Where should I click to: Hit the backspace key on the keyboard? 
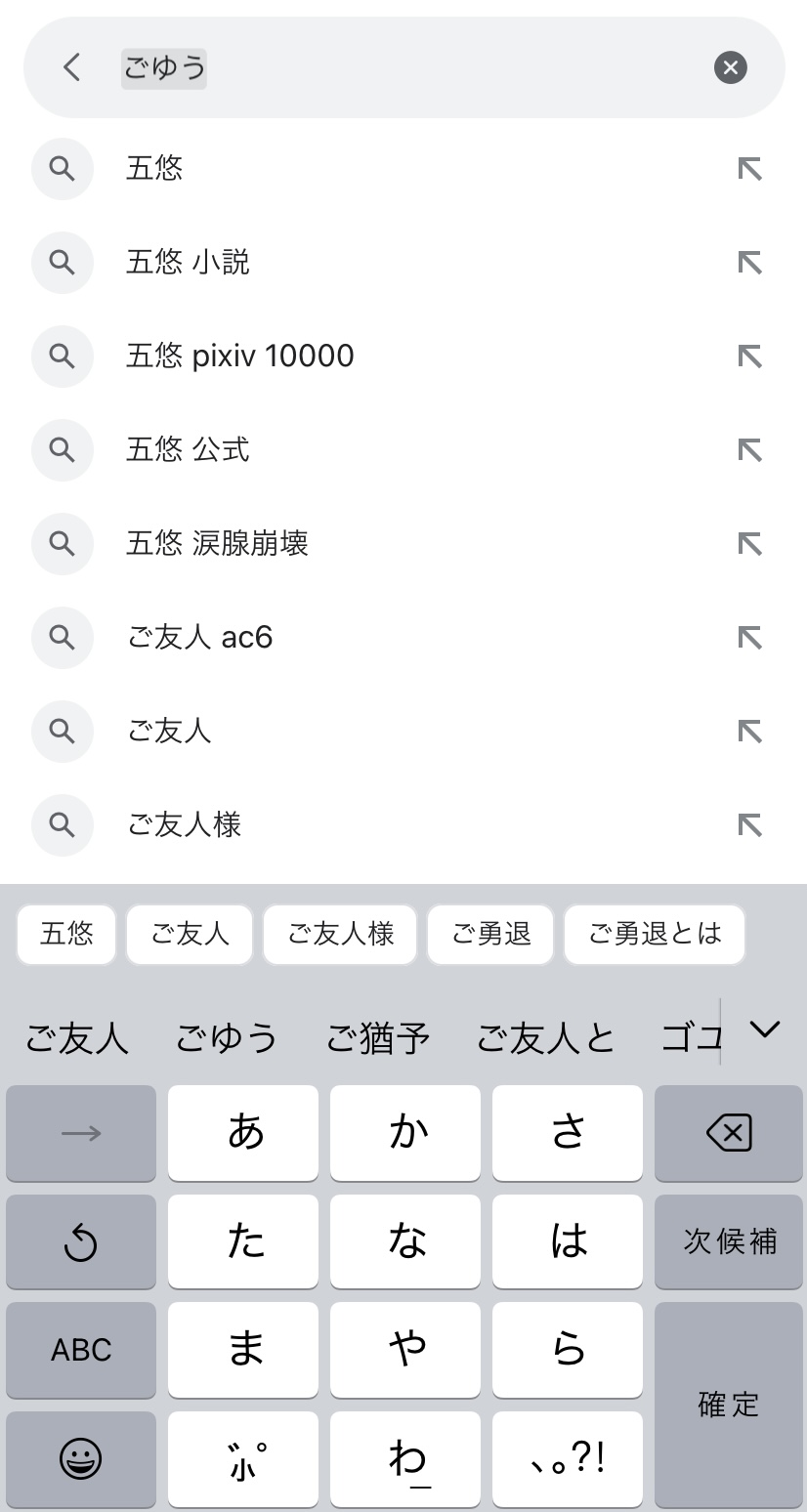729,1133
